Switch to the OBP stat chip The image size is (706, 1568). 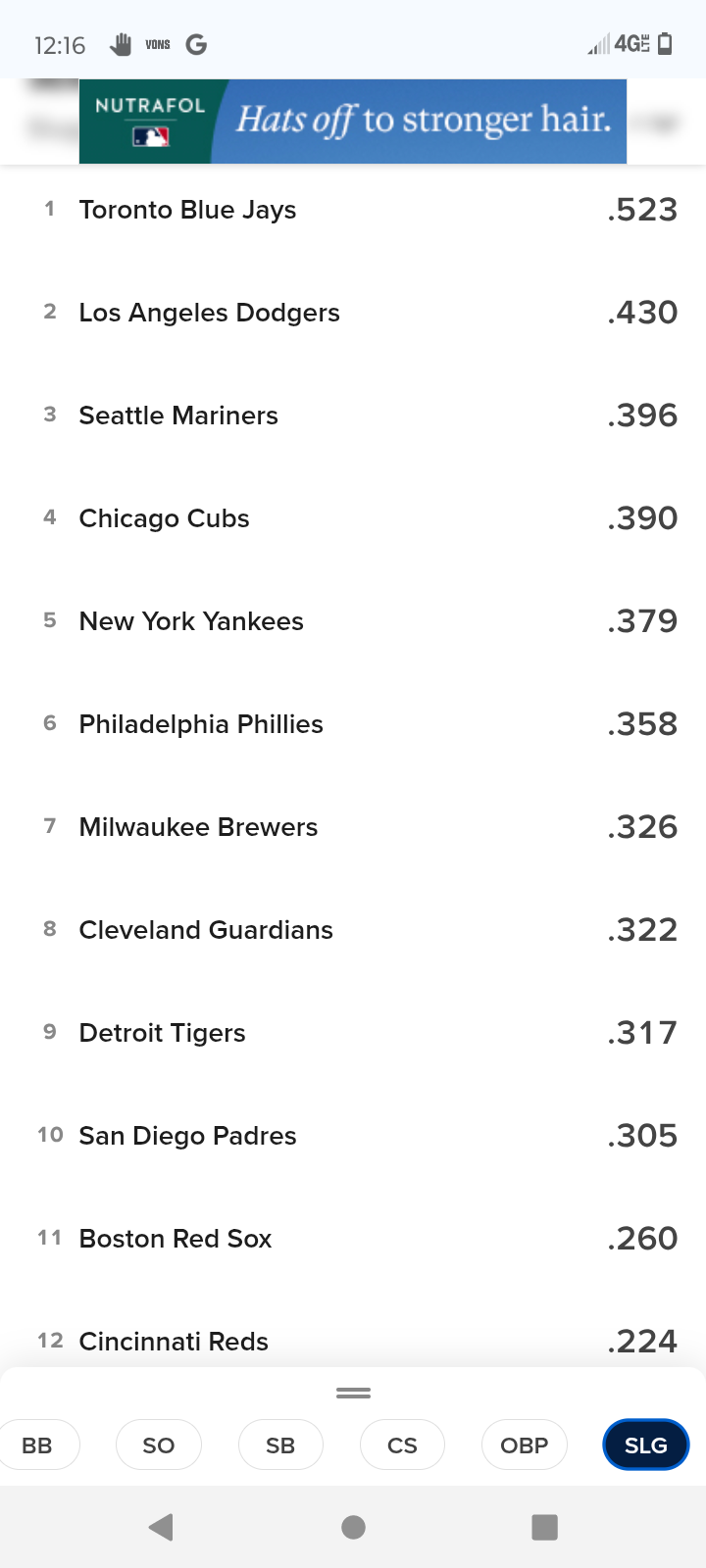524,1445
